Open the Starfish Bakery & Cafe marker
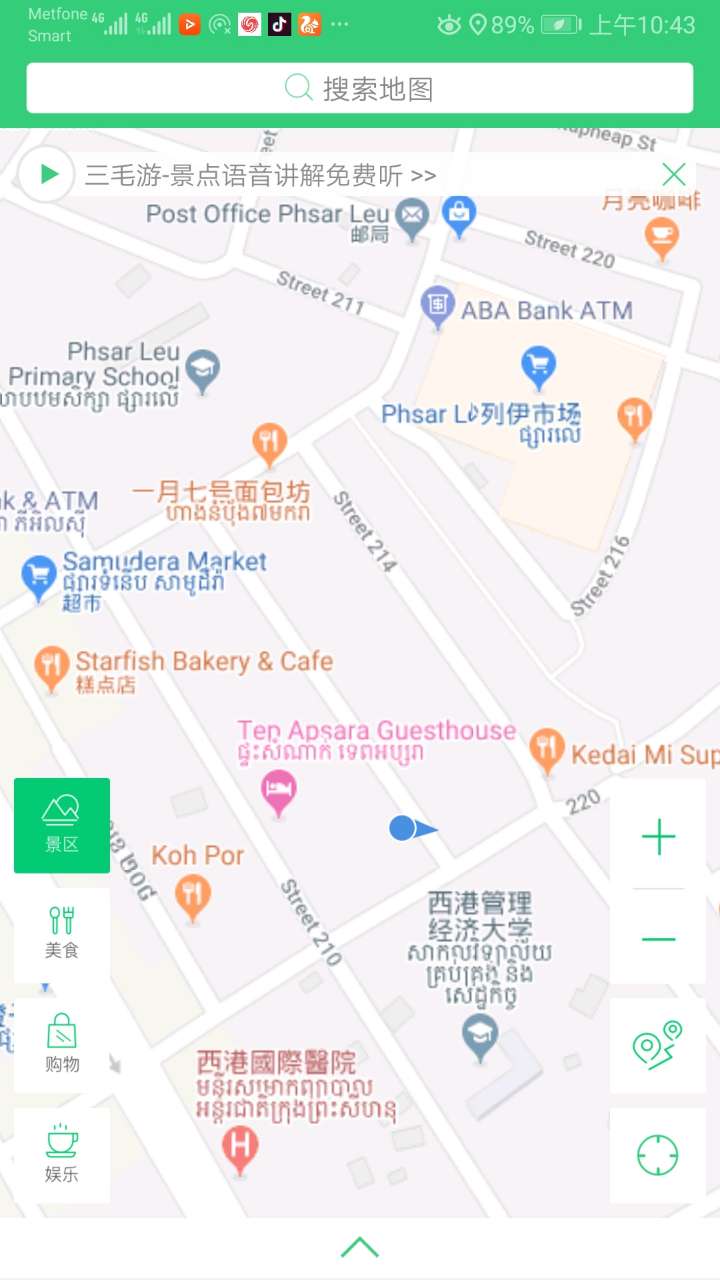Screen dimensions: 720x1280 click(51, 667)
